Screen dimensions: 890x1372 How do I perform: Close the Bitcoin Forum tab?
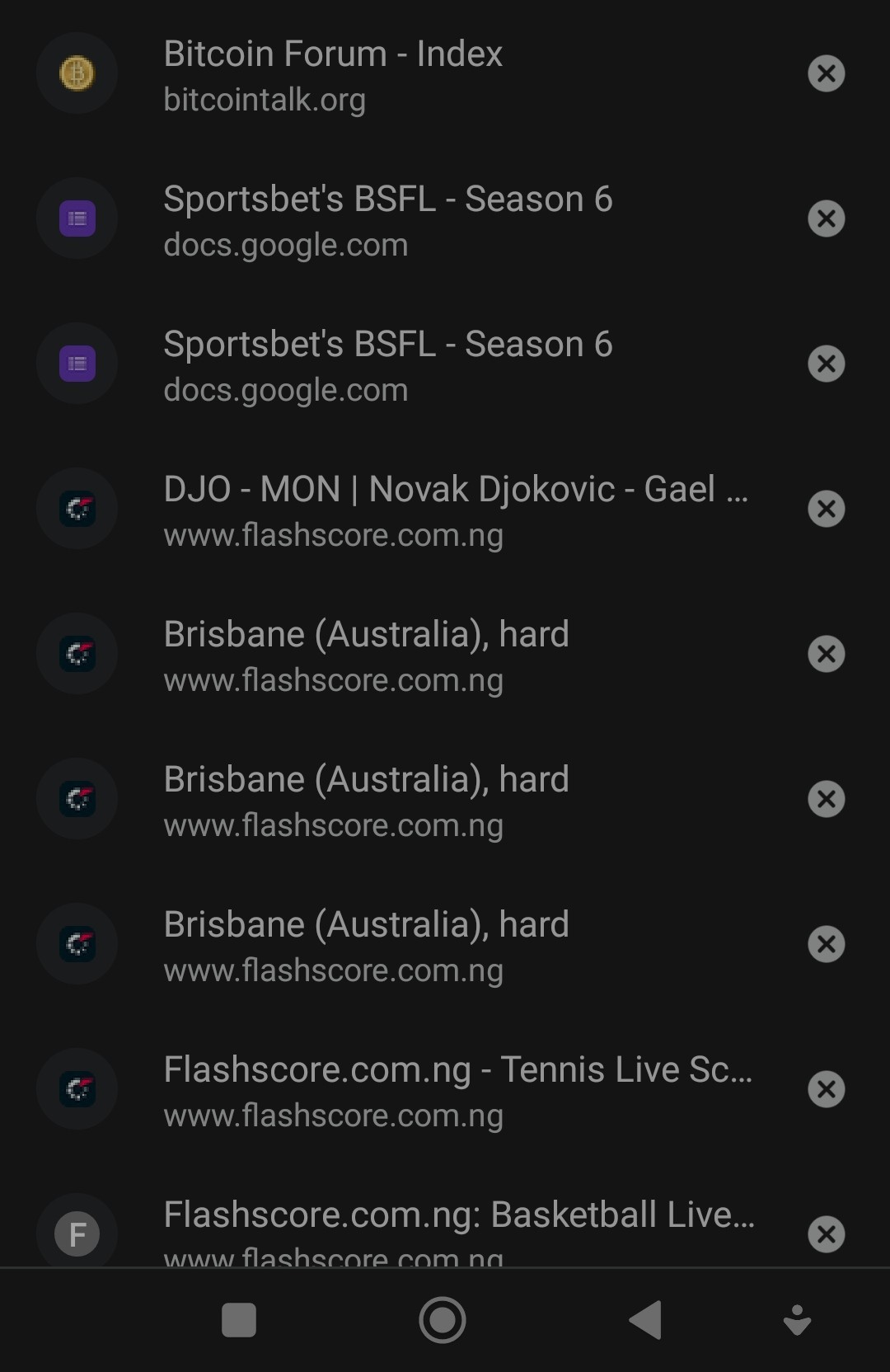pyautogui.click(x=826, y=74)
